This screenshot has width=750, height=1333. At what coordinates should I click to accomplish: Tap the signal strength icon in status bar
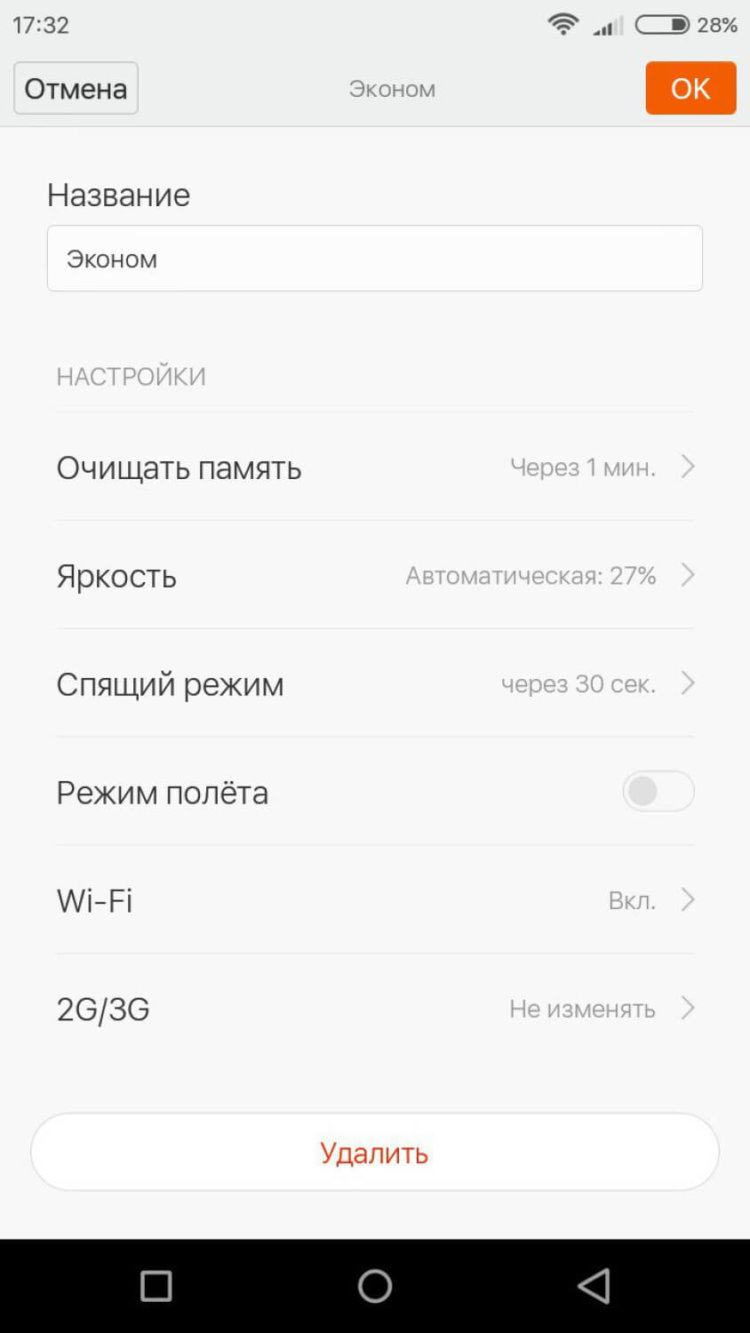[x=607, y=26]
